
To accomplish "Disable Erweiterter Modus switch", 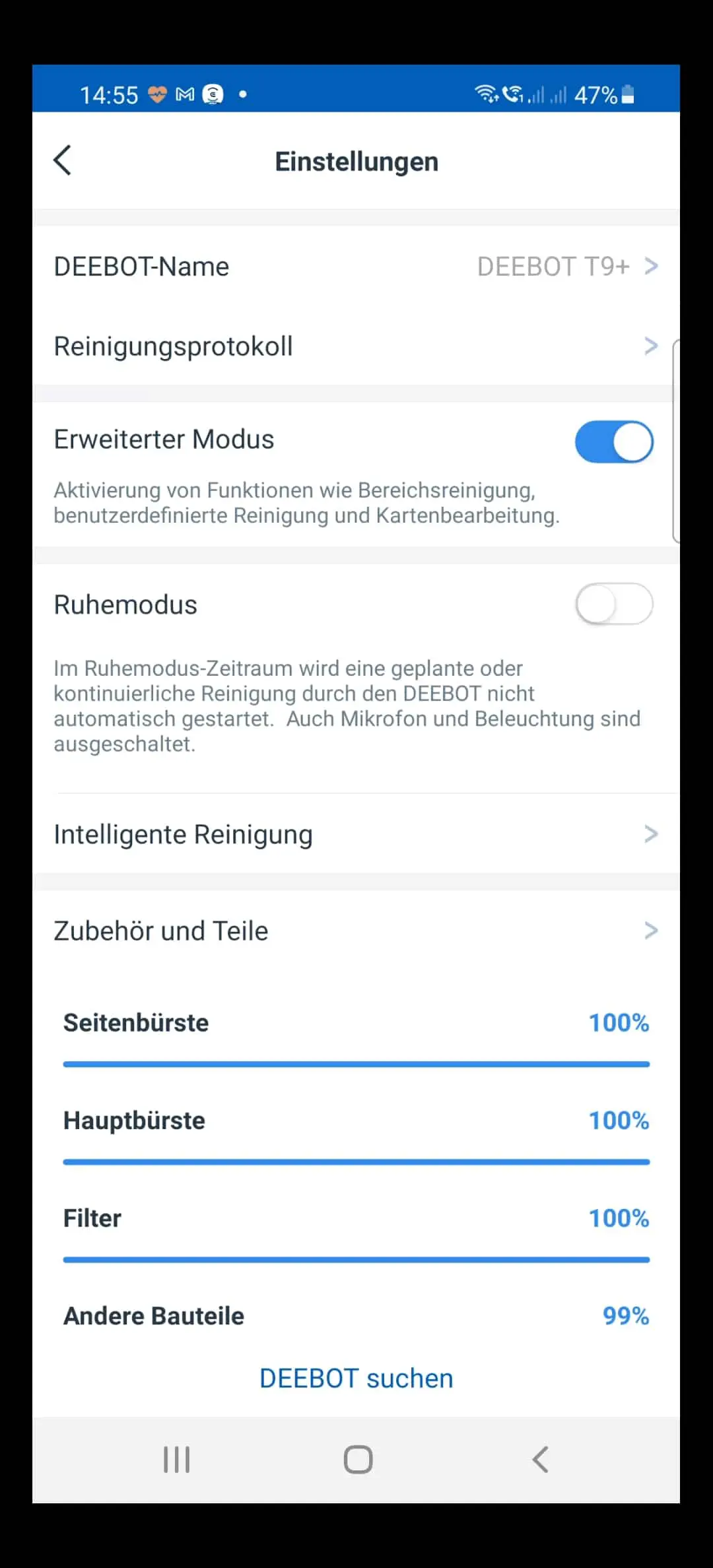I will point(614,441).
